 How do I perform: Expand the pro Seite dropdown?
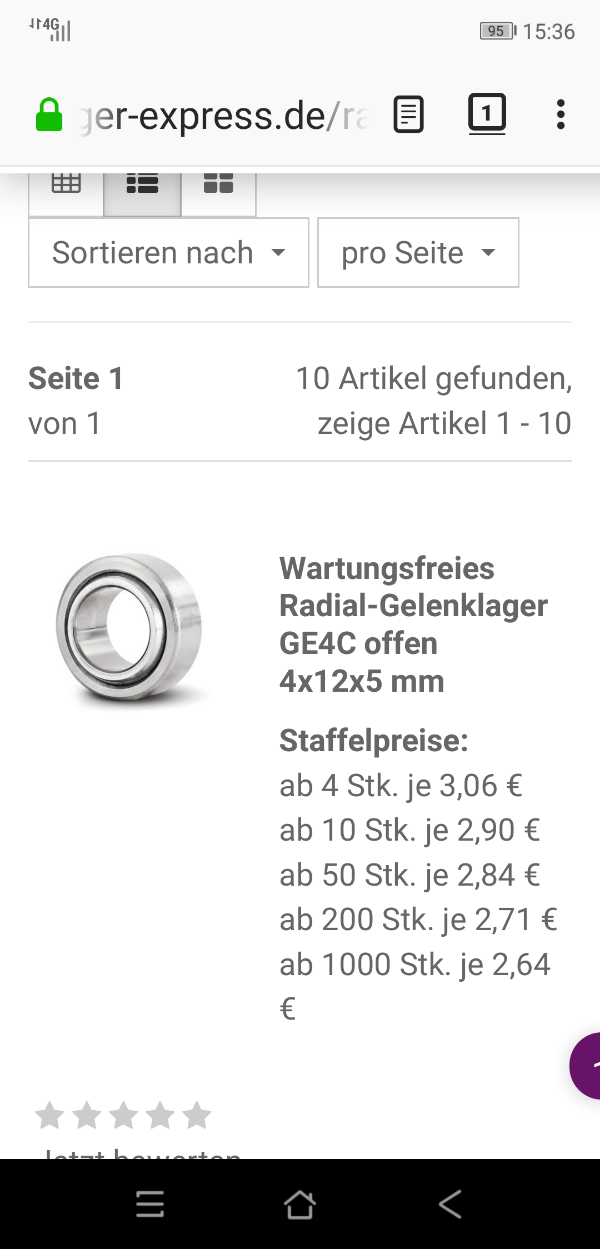point(418,253)
